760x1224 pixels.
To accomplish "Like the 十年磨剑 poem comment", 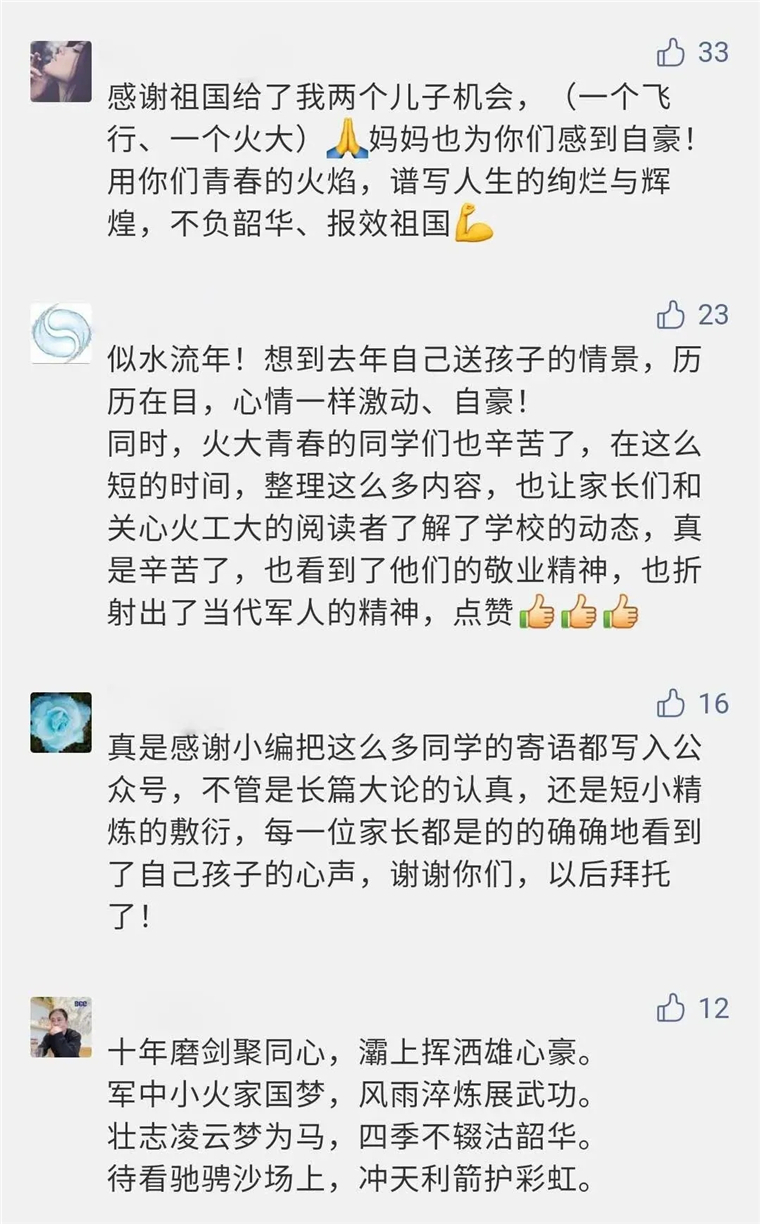I will (x=671, y=1007).
